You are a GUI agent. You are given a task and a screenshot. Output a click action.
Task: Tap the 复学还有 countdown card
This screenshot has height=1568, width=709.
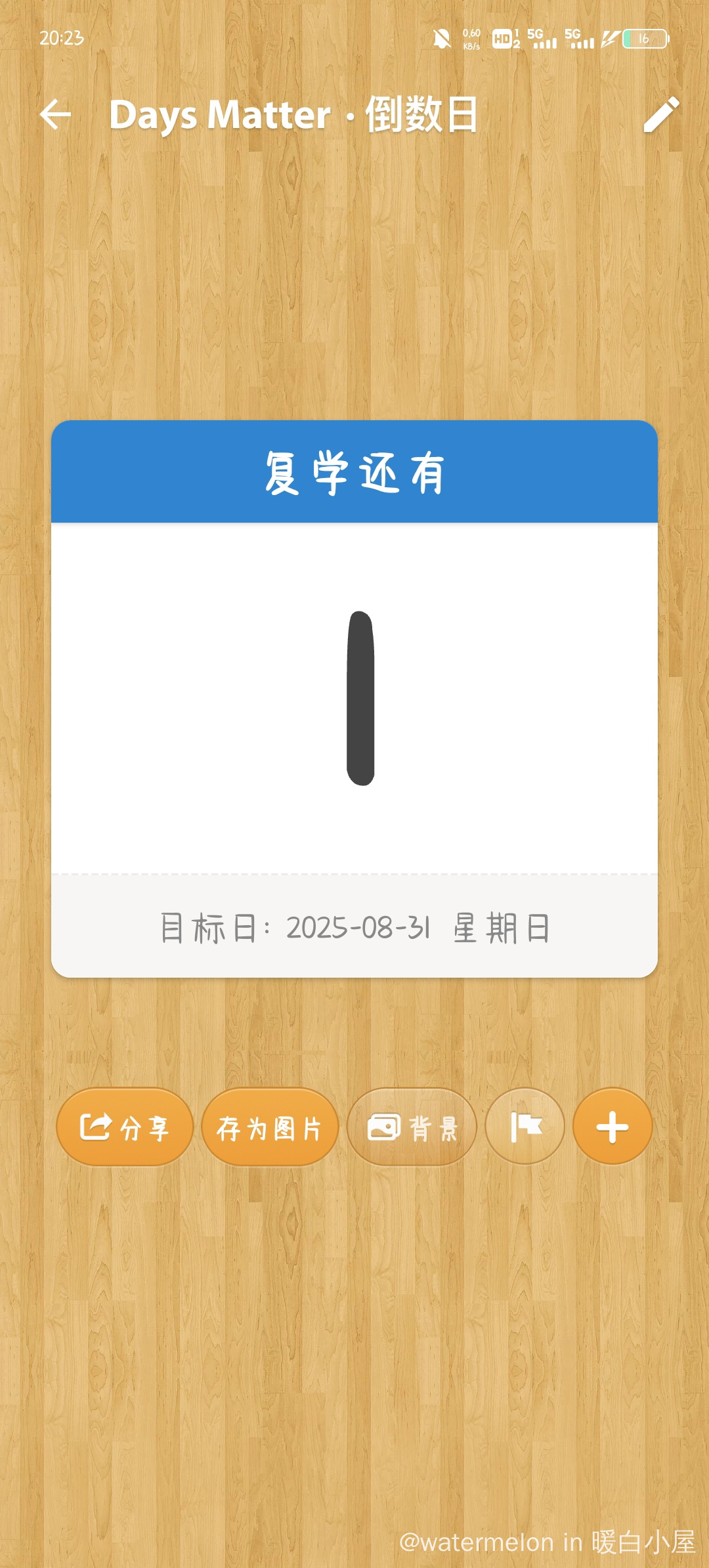[x=354, y=698]
